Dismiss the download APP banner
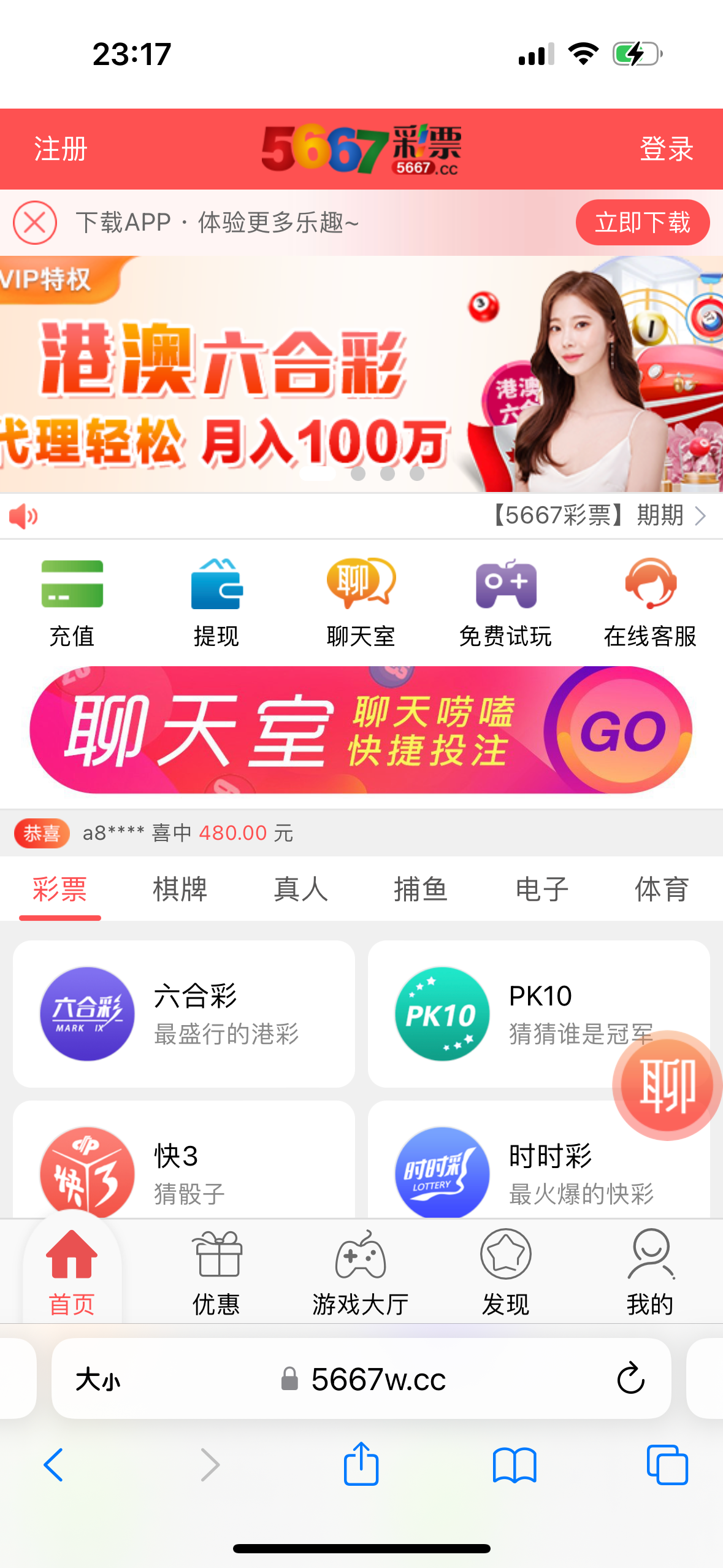Image resolution: width=723 pixels, height=1568 pixels. (x=35, y=222)
